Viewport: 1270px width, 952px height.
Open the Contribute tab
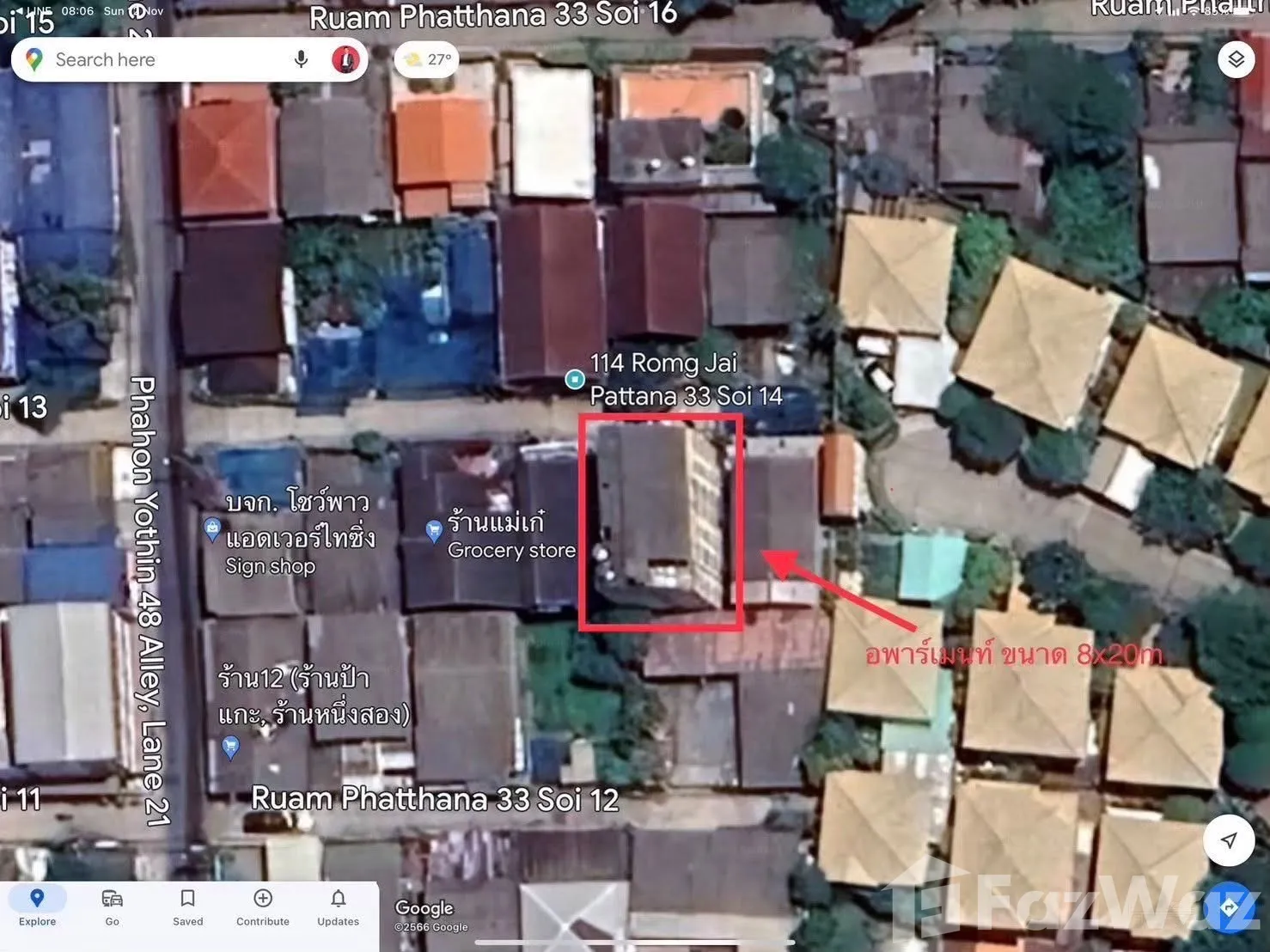[x=263, y=908]
